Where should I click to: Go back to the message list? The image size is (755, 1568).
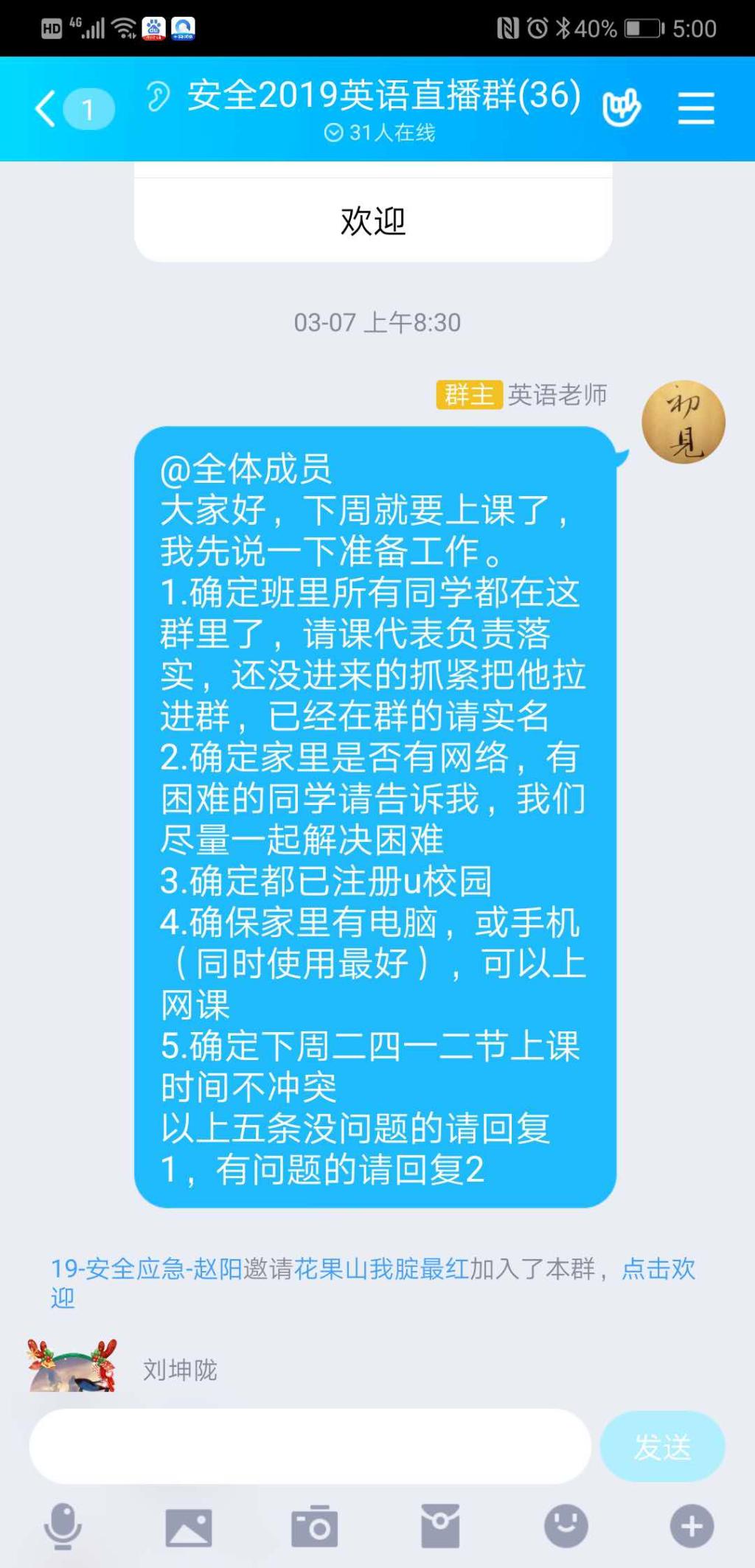46,109
